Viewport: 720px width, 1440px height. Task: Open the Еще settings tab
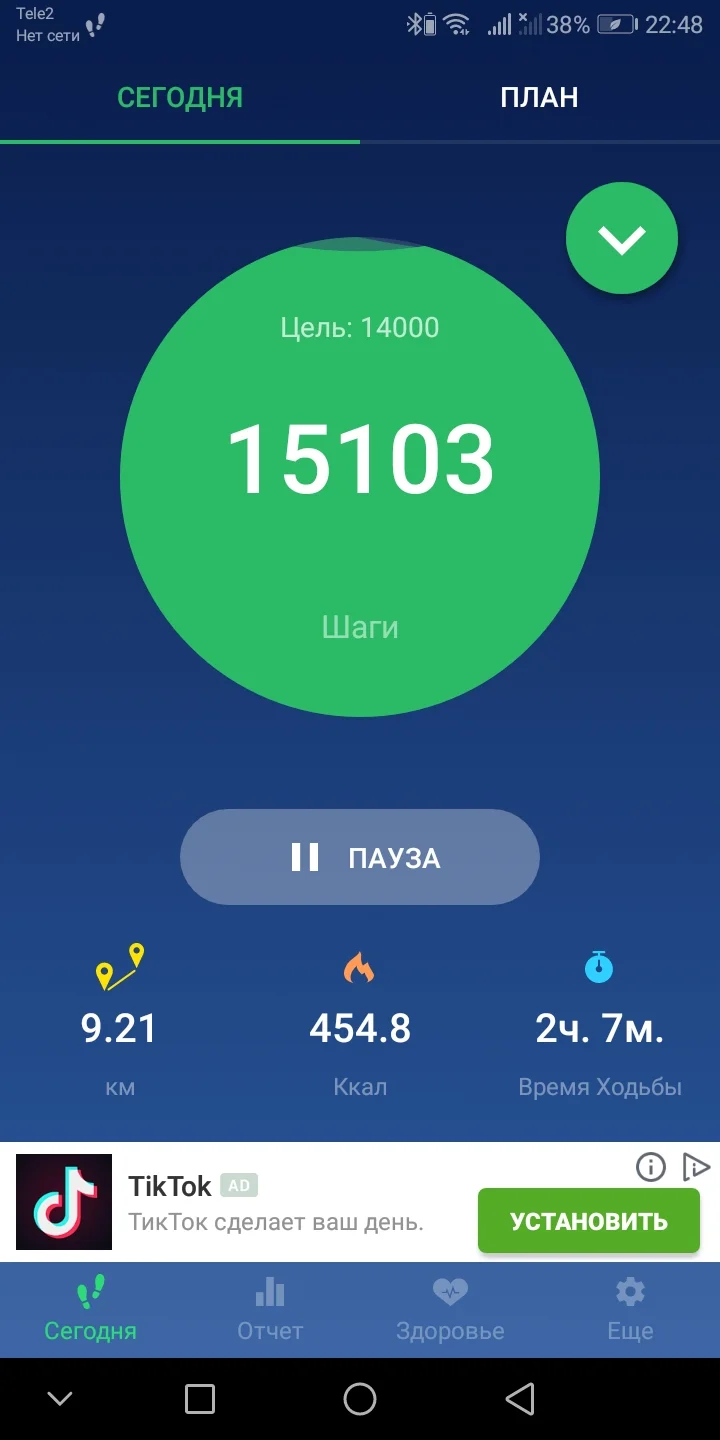[630, 1309]
